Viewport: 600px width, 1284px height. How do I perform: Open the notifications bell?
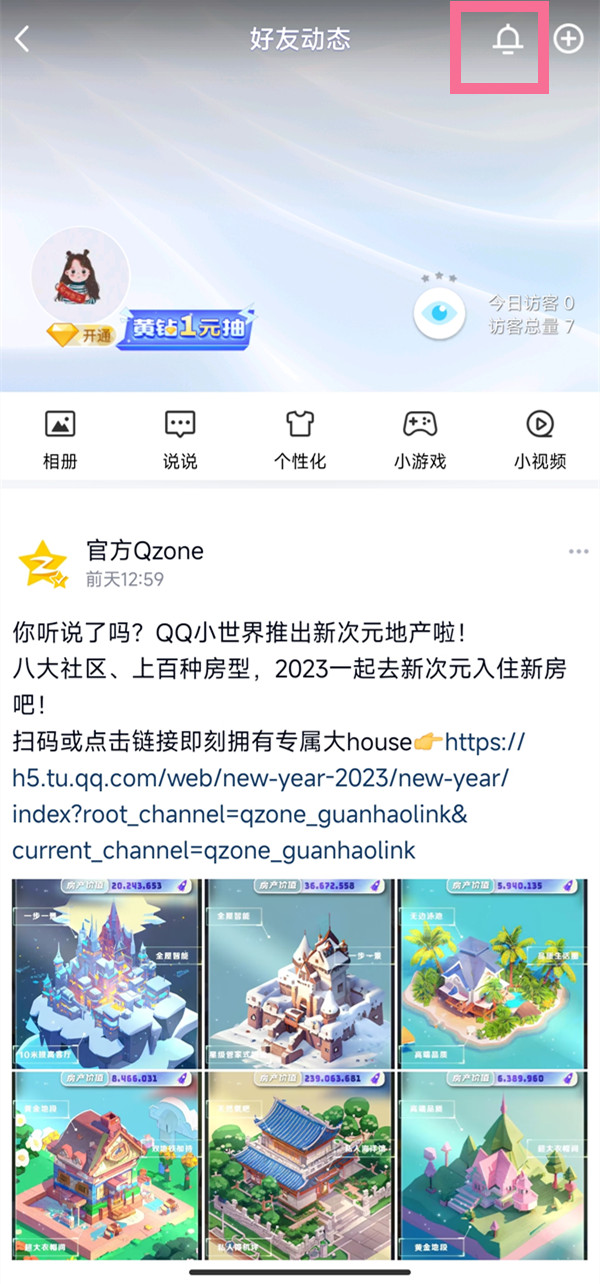pyautogui.click(x=508, y=40)
